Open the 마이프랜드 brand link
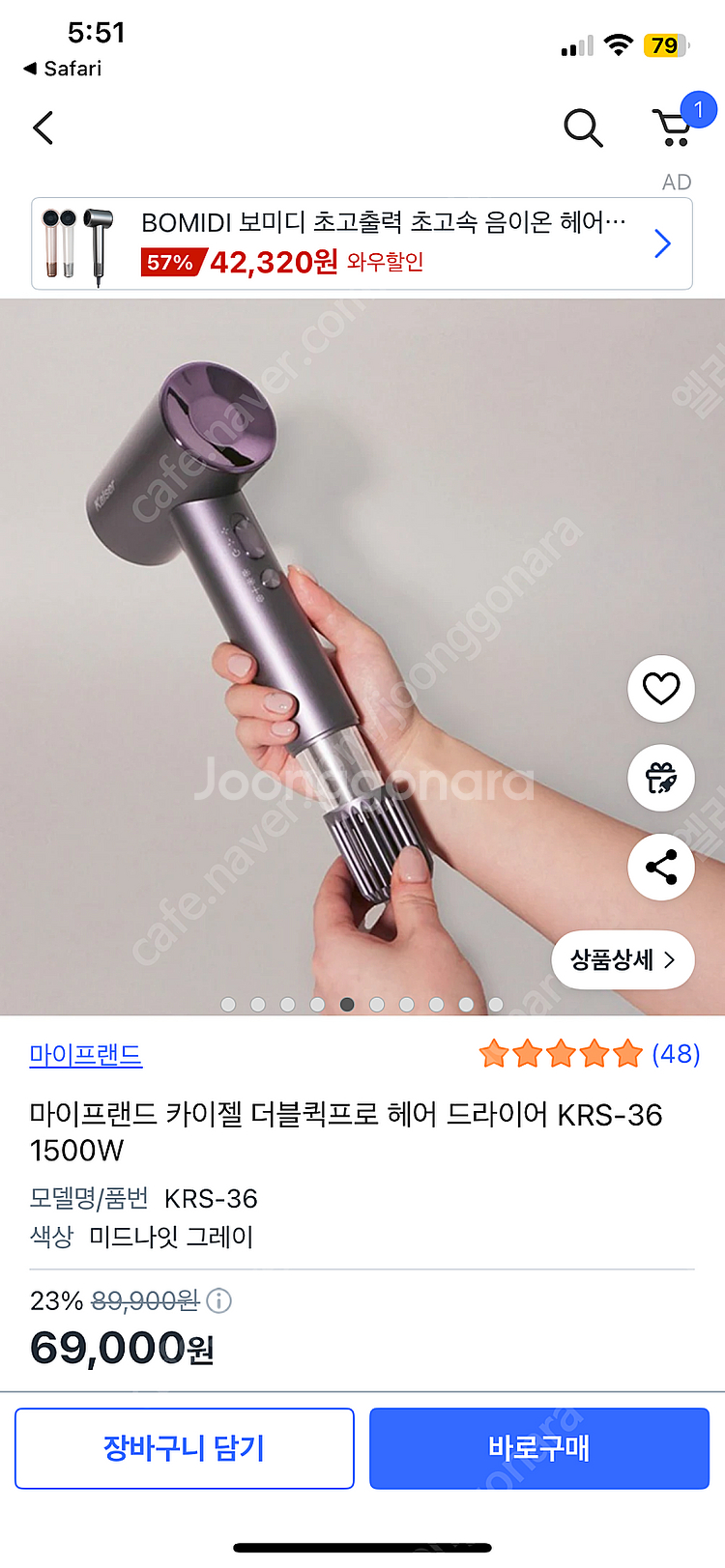 [x=86, y=1054]
